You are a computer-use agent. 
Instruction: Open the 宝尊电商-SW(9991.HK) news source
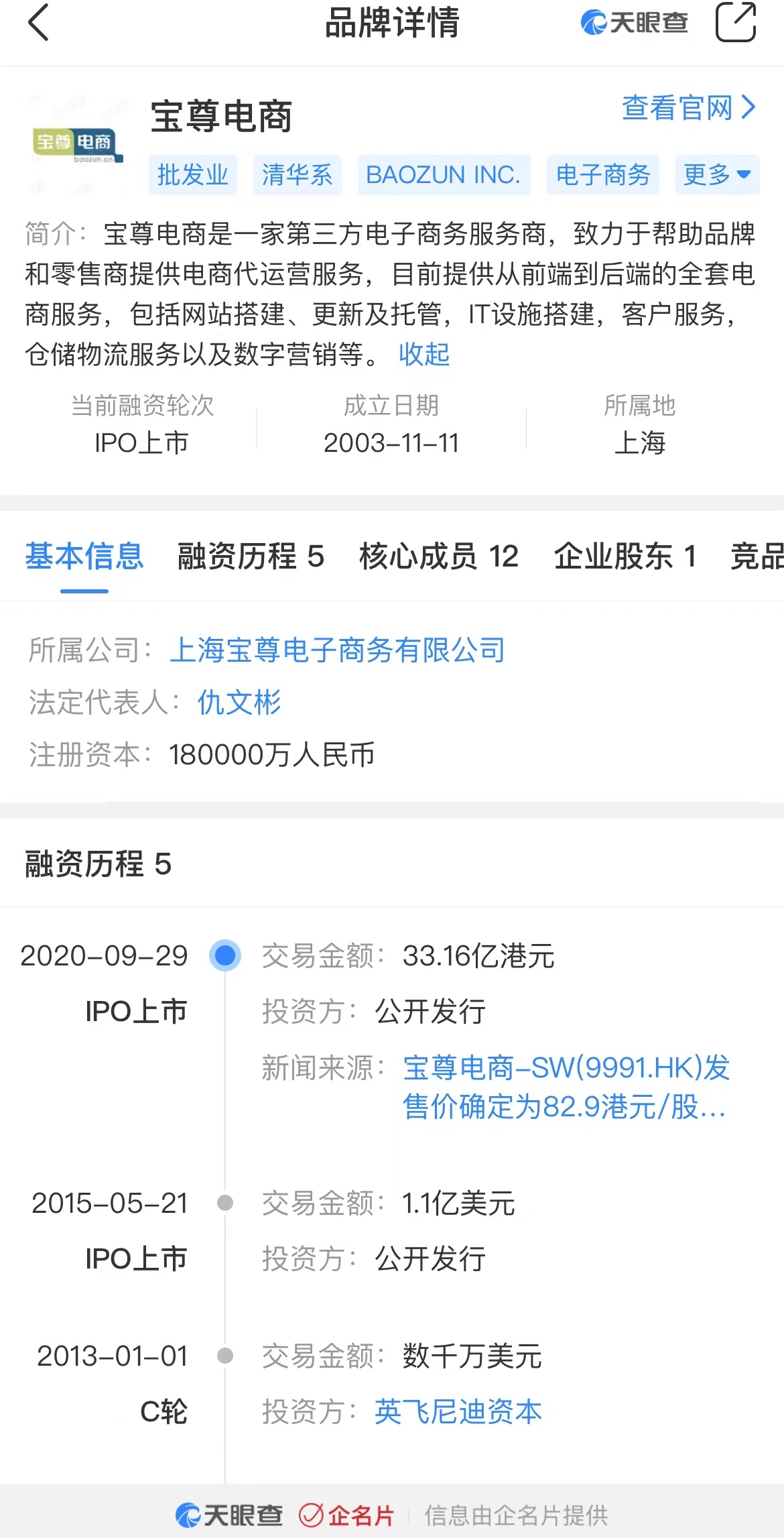tap(566, 1087)
